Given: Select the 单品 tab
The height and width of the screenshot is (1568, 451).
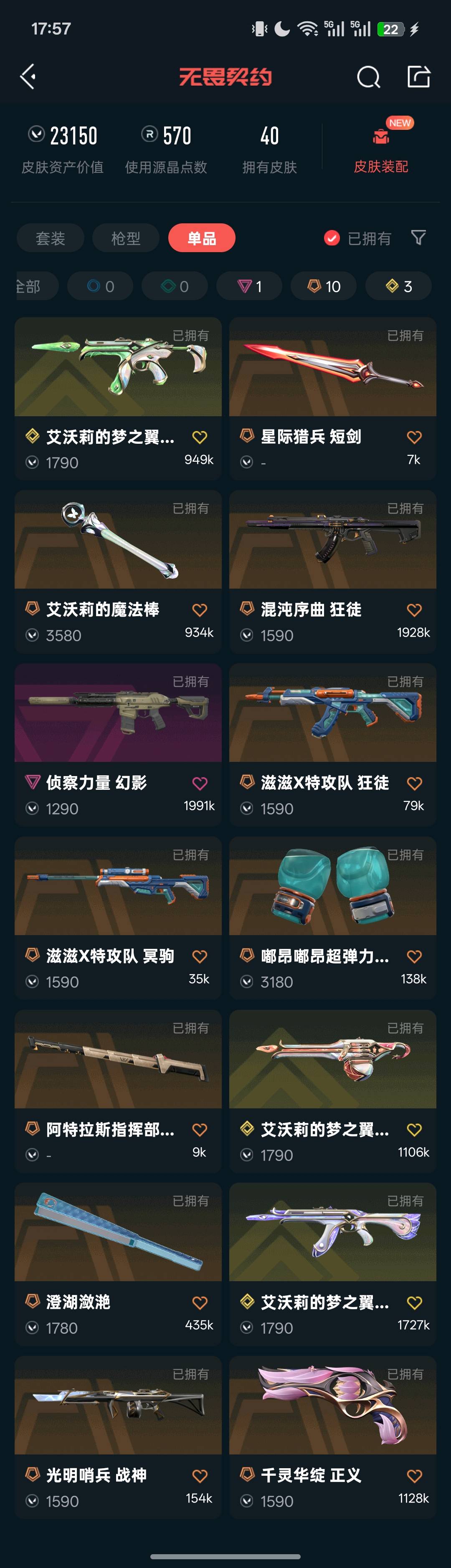Looking at the screenshot, I should point(201,238).
